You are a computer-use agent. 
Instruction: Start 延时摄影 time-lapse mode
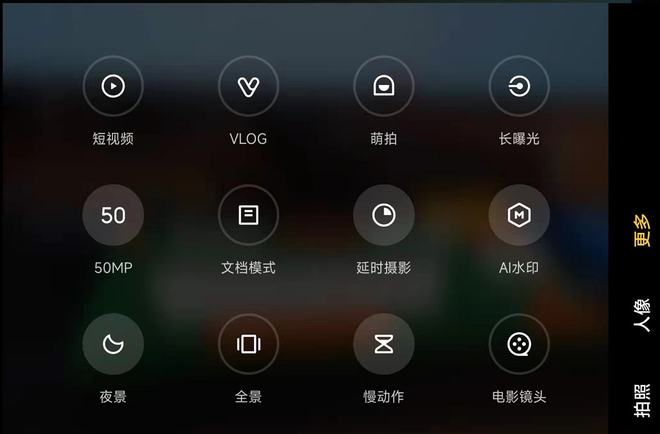[383, 215]
